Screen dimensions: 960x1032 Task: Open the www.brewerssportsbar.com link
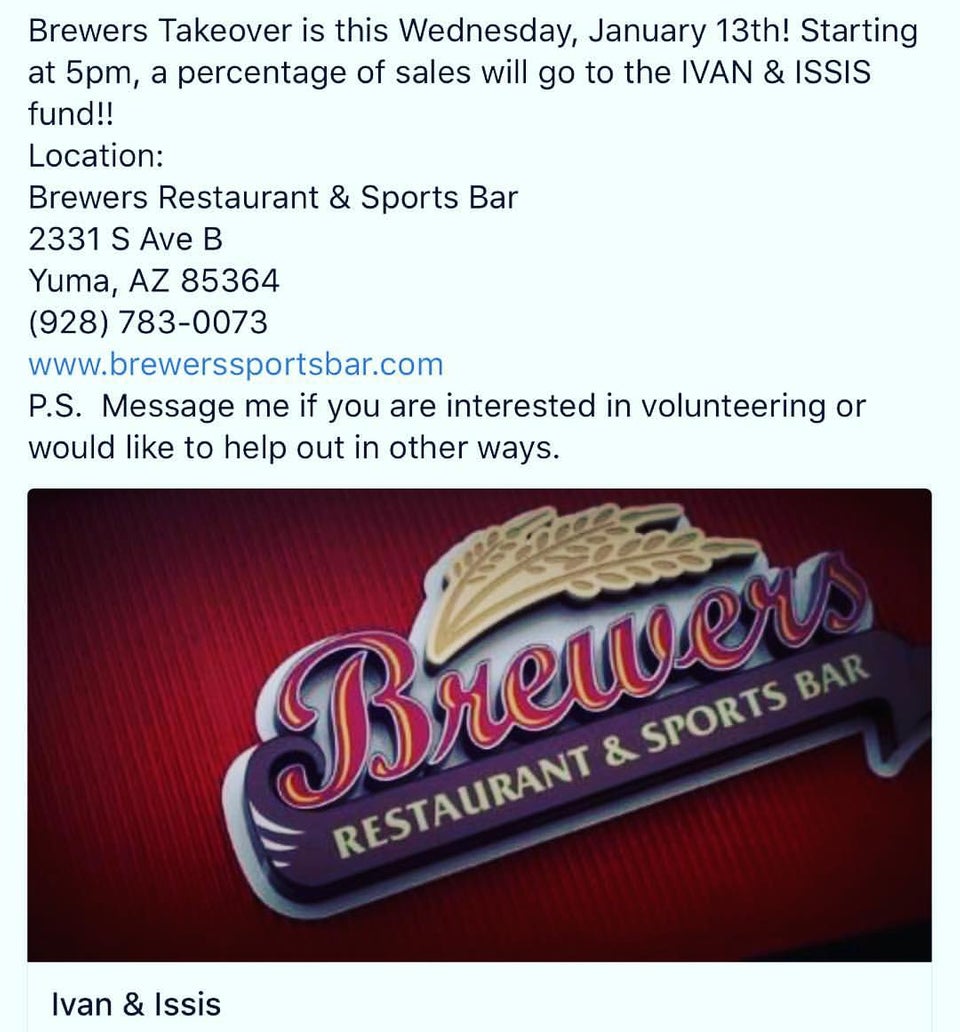235,364
